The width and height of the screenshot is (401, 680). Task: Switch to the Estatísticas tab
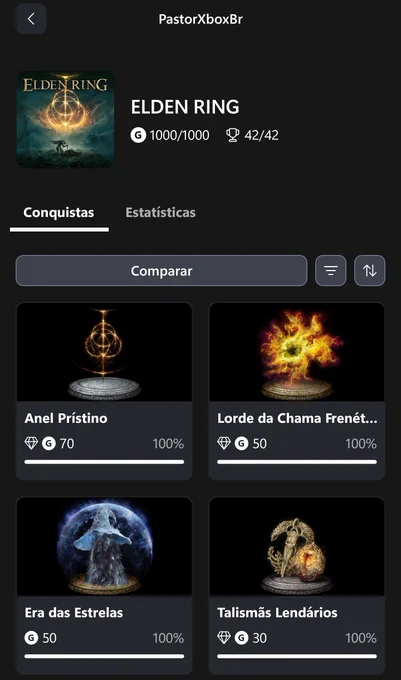pyautogui.click(x=160, y=212)
